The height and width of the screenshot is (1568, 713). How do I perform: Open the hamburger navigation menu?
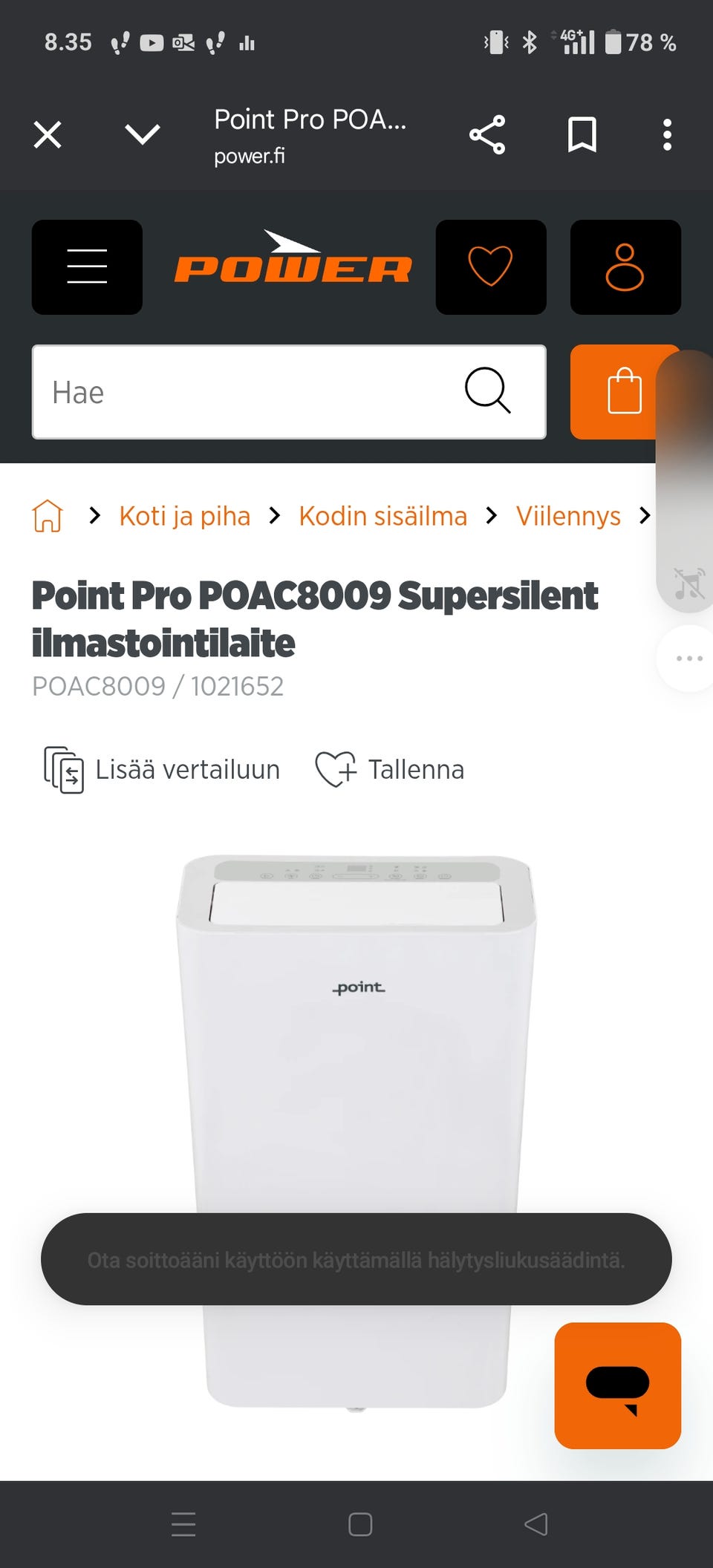(x=87, y=267)
